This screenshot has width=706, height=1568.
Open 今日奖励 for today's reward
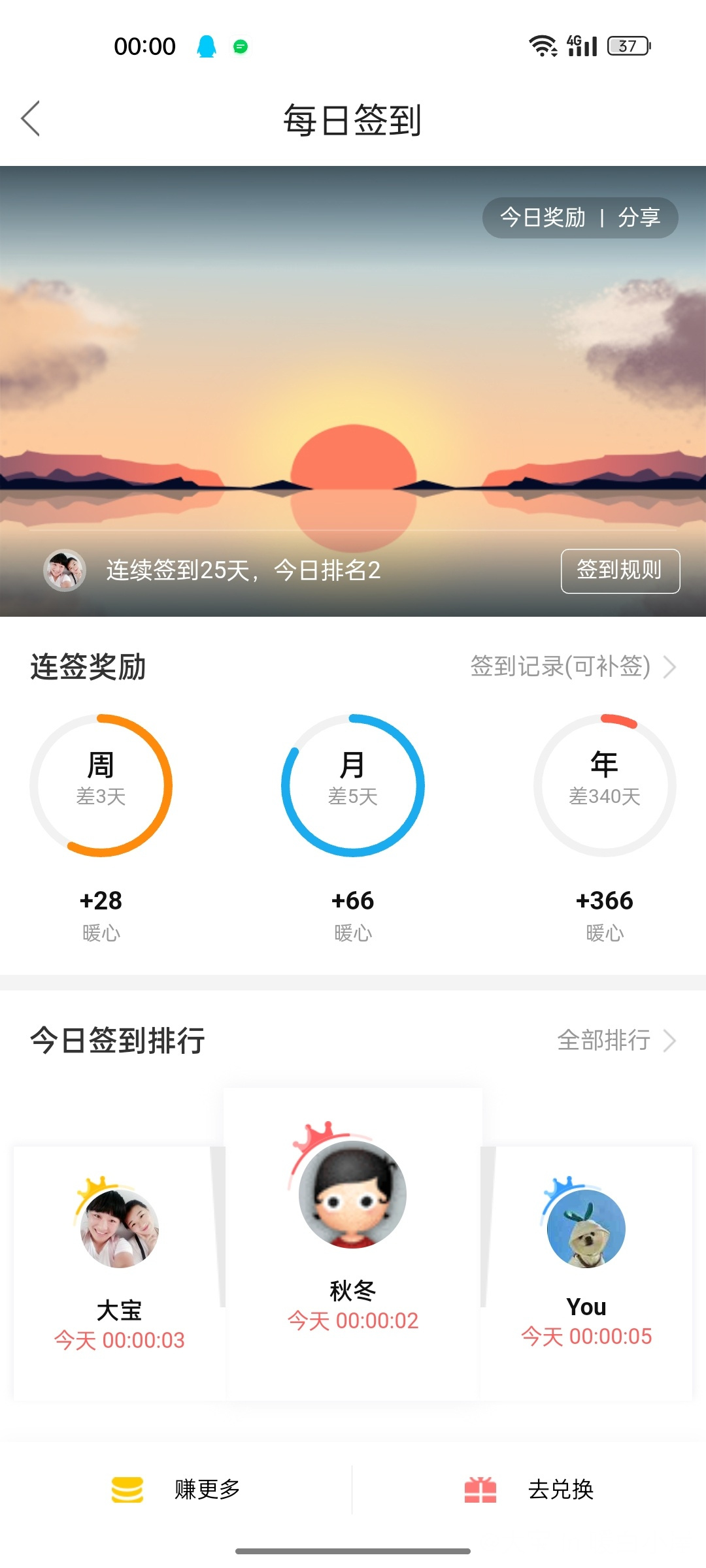(543, 218)
